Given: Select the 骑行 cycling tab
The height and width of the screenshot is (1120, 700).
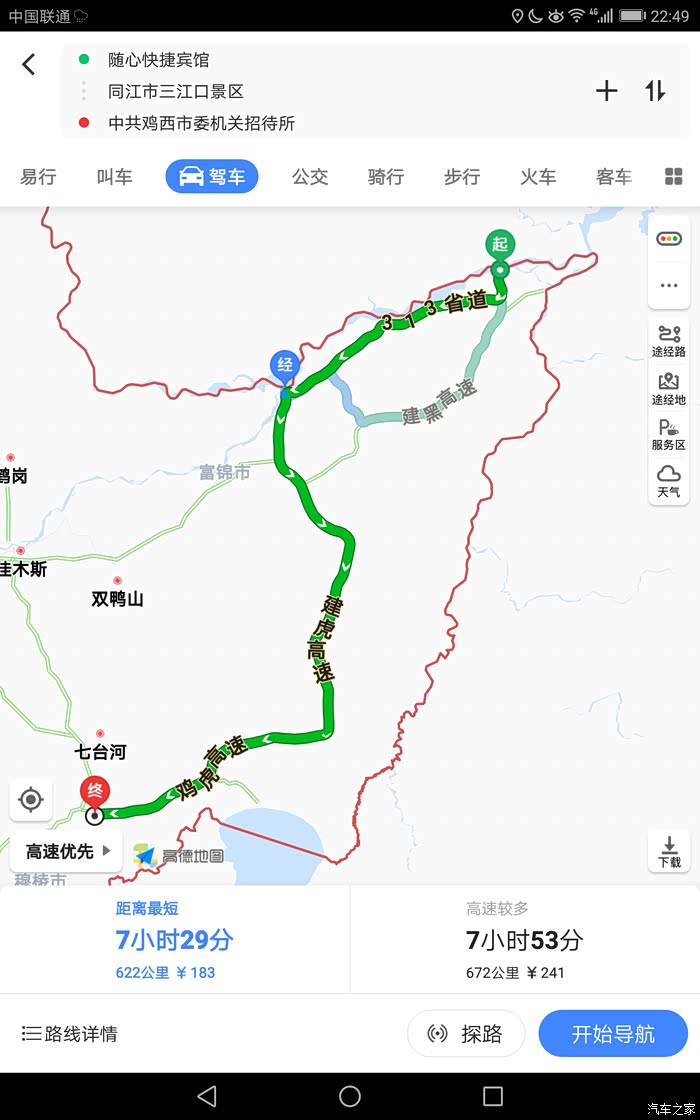Looking at the screenshot, I should (386, 177).
